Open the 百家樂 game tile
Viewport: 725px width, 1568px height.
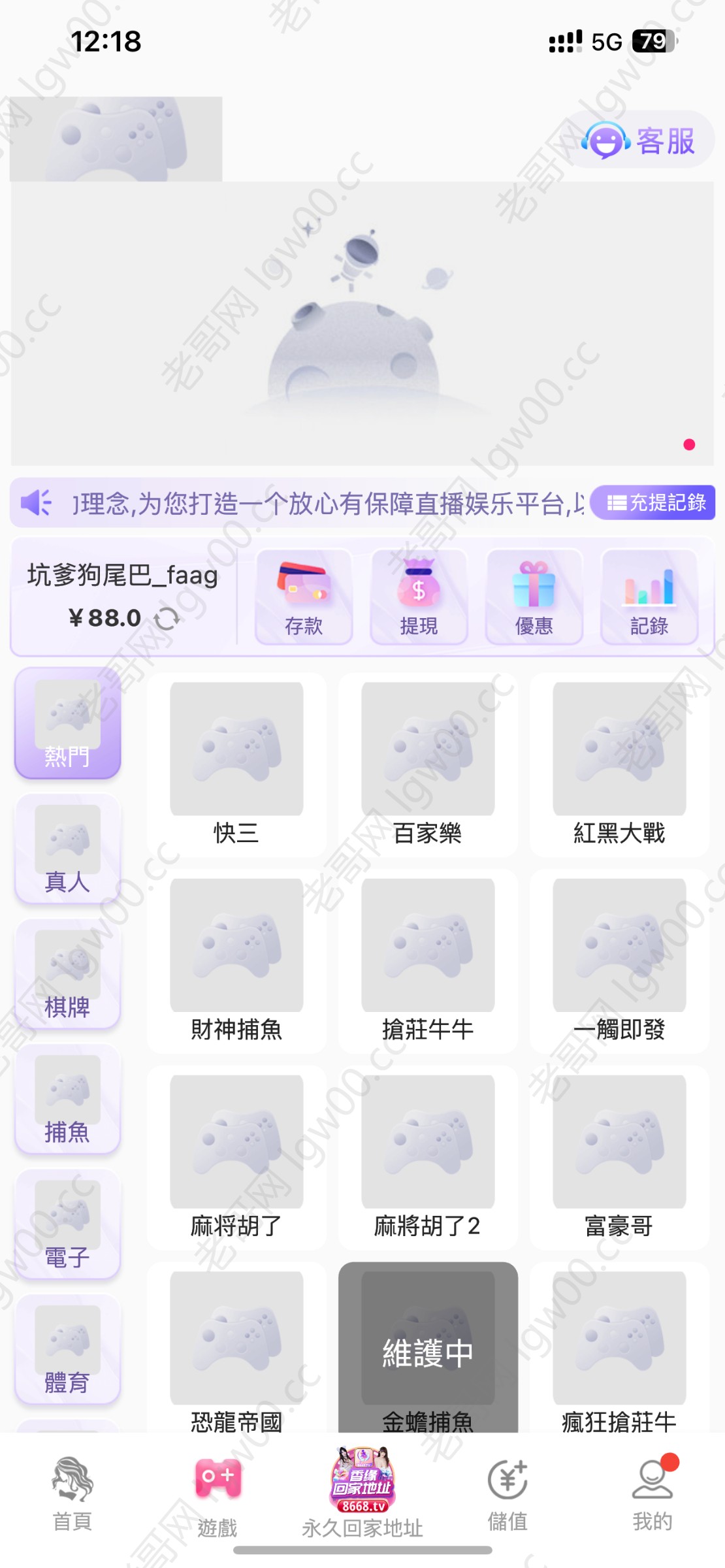(428, 764)
